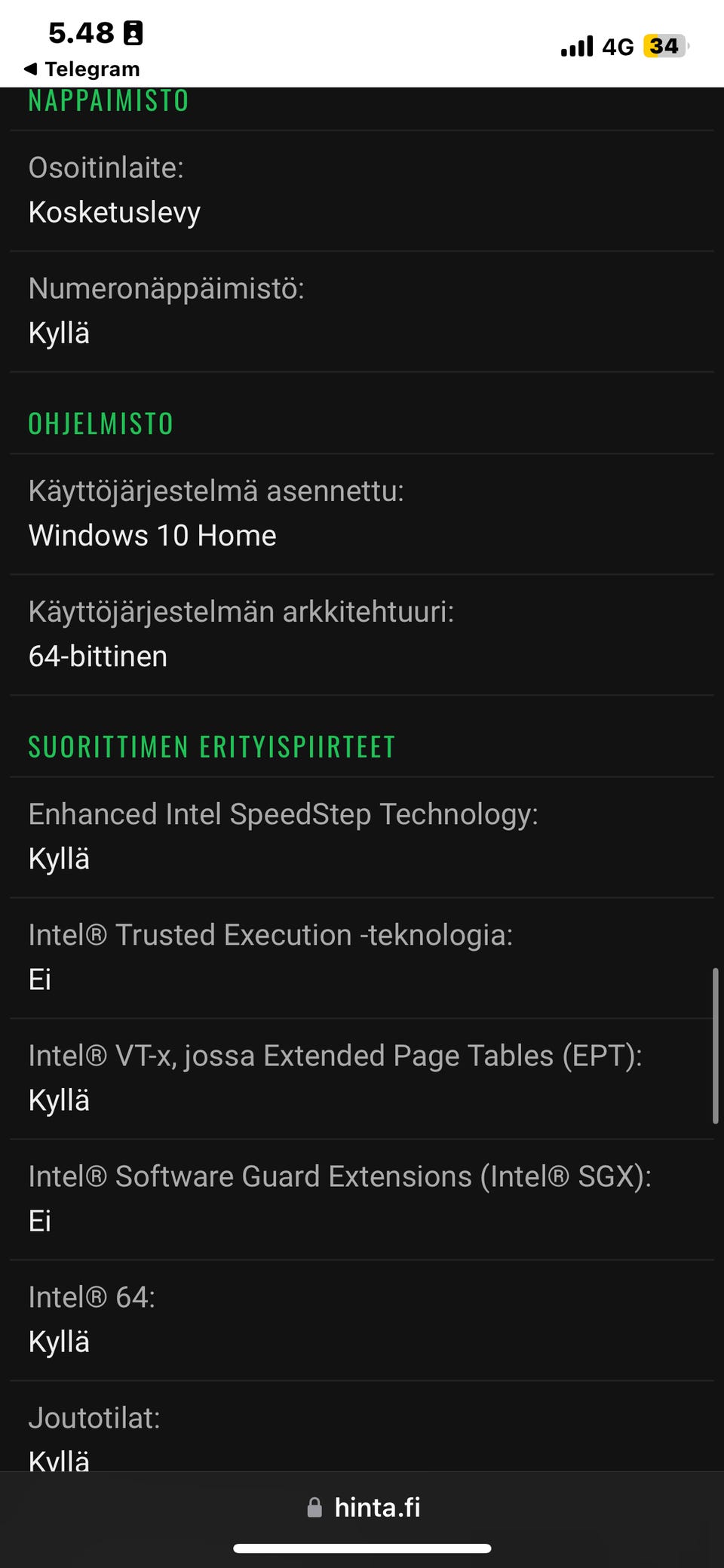Collapse the SUORITTIMEN ERITYISPIIRTEET section
Viewport: 724px width, 1568px height.
point(211,746)
